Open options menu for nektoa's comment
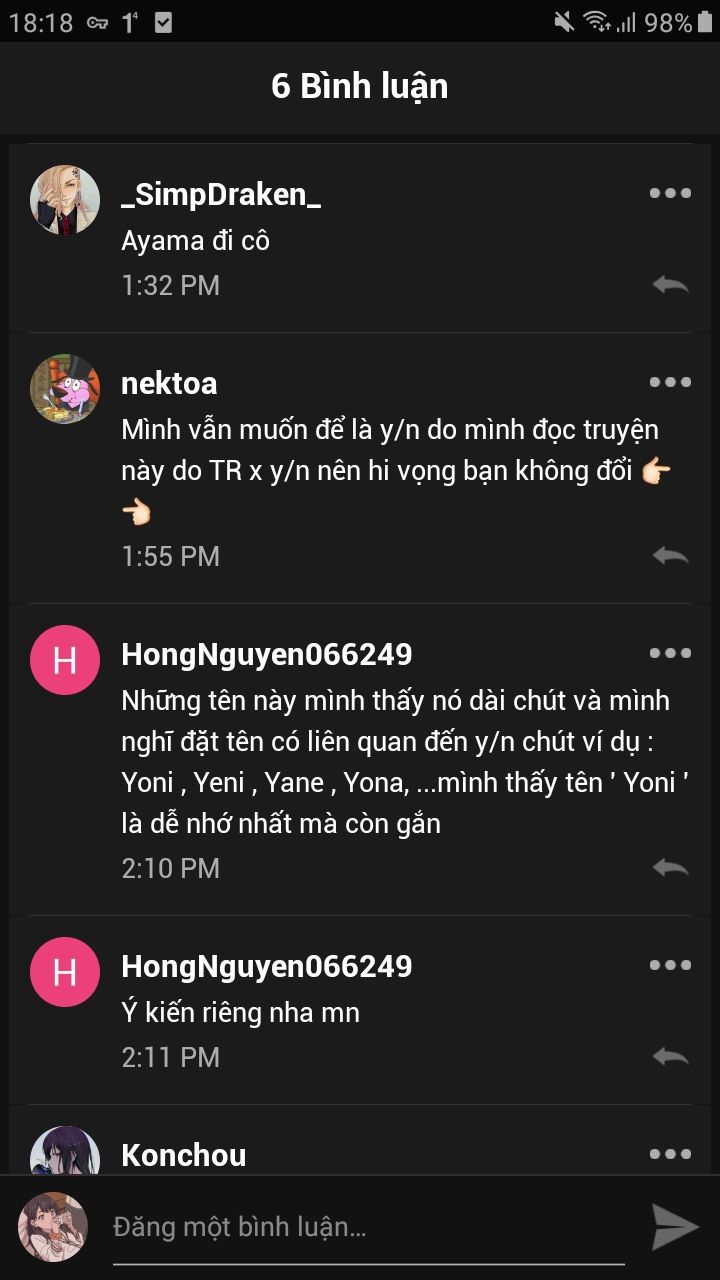 670,382
